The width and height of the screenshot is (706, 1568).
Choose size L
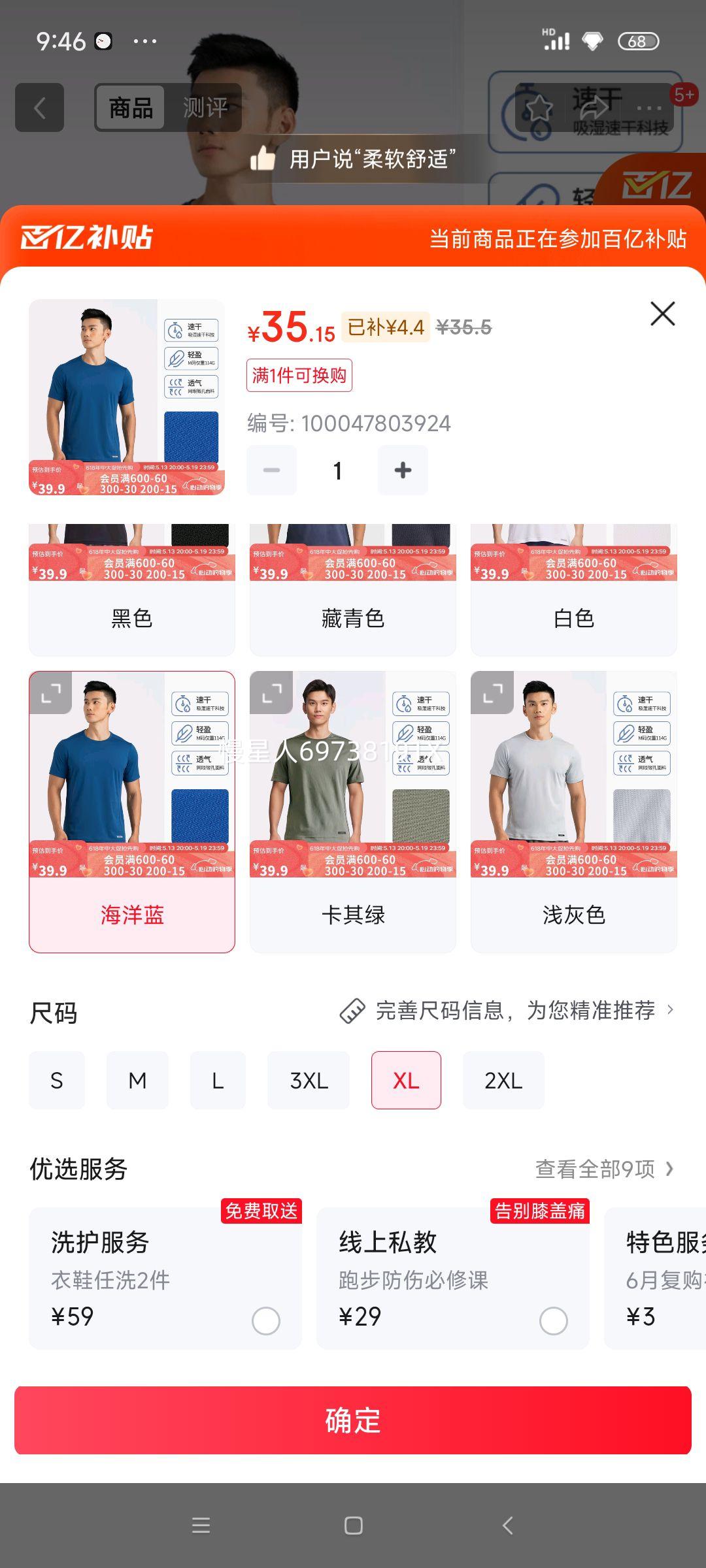point(218,1081)
